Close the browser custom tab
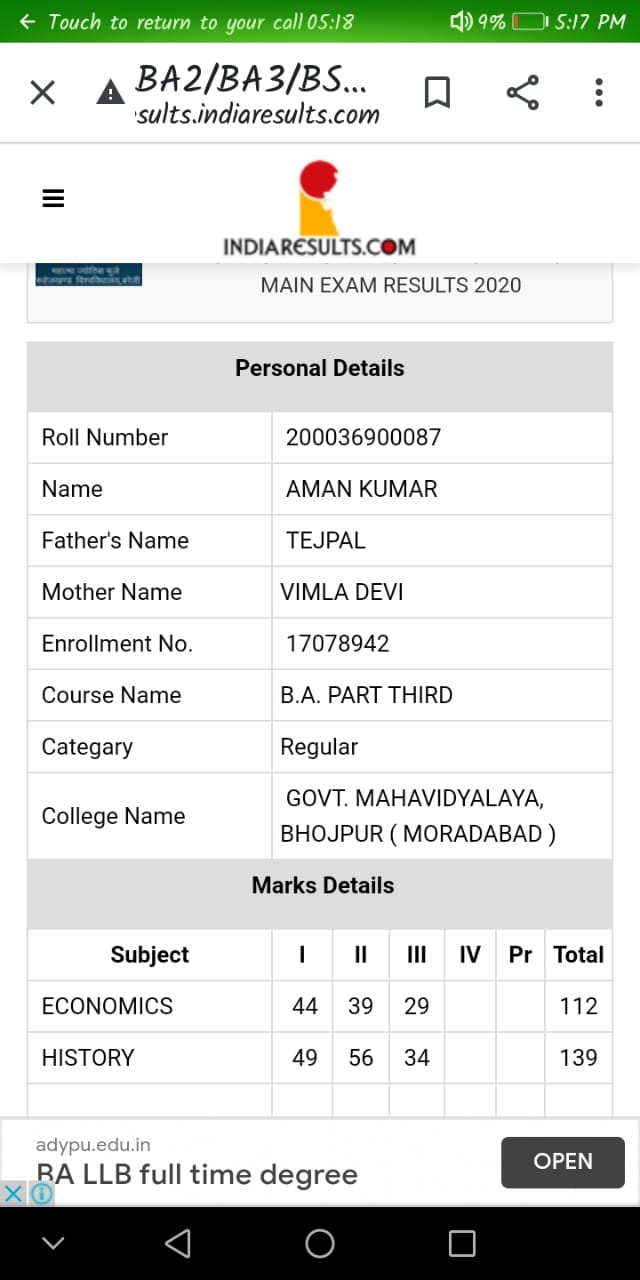Image resolution: width=640 pixels, height=1280 pixels. (x=42, y=93)
